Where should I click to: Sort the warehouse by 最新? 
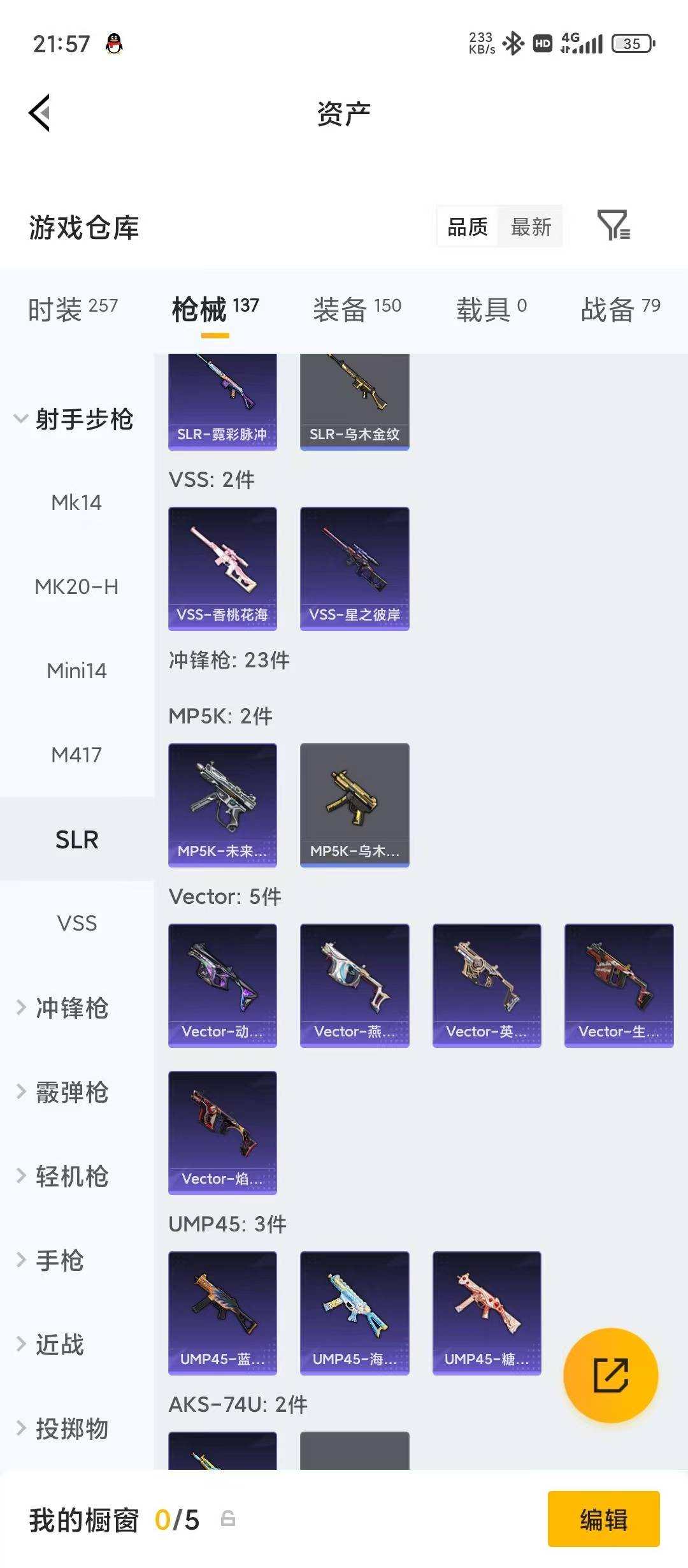[531, 227]
